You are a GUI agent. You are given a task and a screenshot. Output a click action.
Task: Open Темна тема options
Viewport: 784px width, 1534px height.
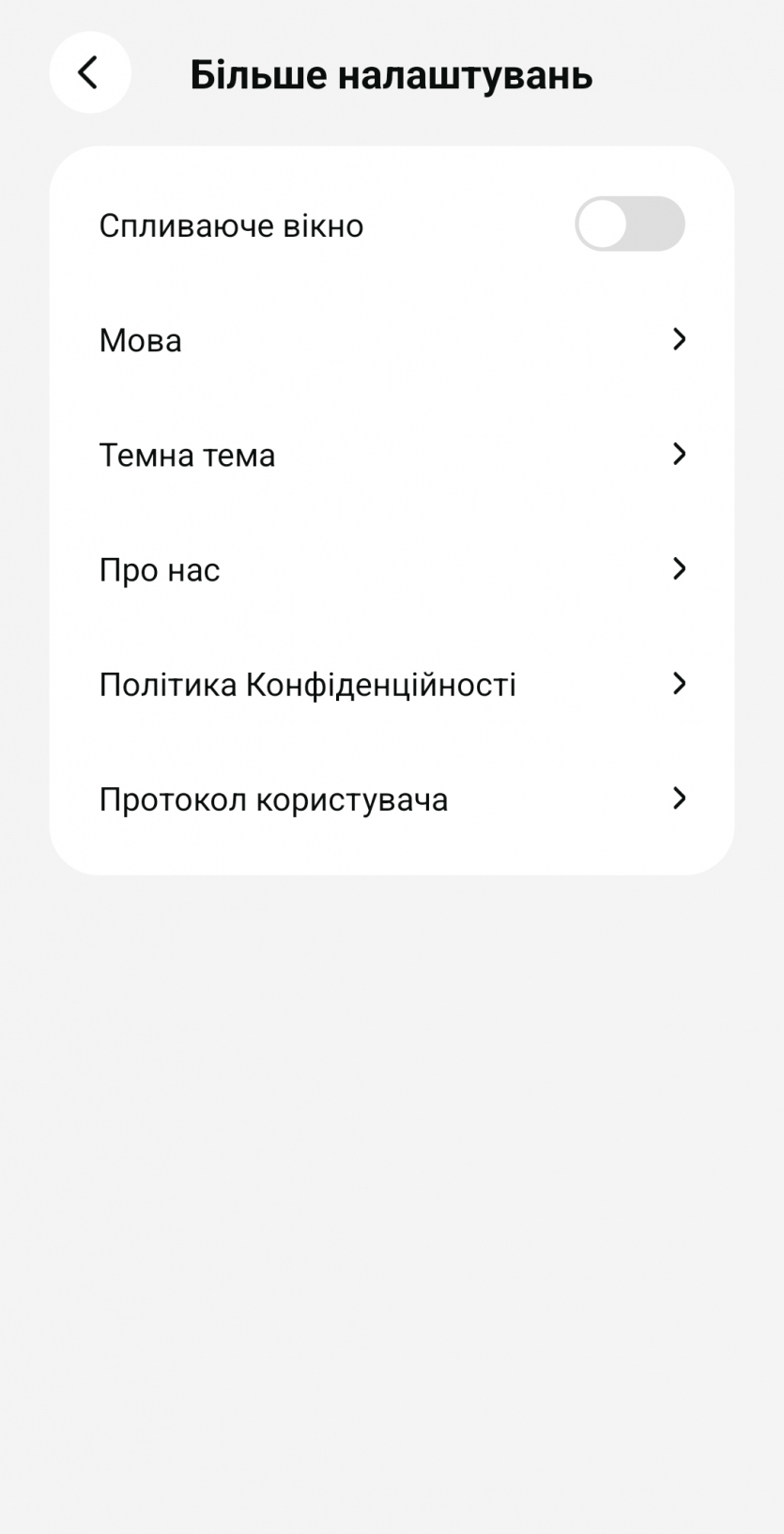[x=392, y=455]
